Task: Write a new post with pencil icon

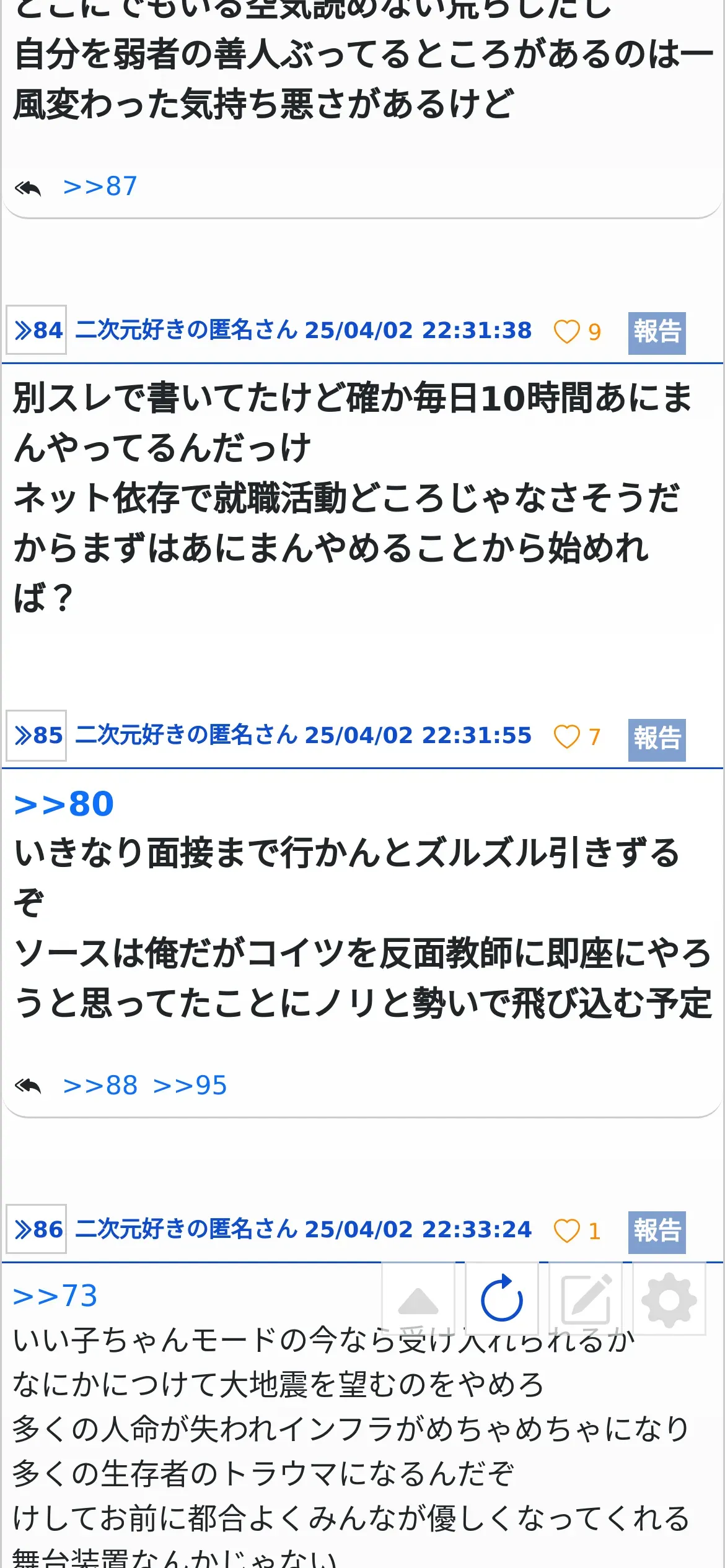Action: (586, 1298)
